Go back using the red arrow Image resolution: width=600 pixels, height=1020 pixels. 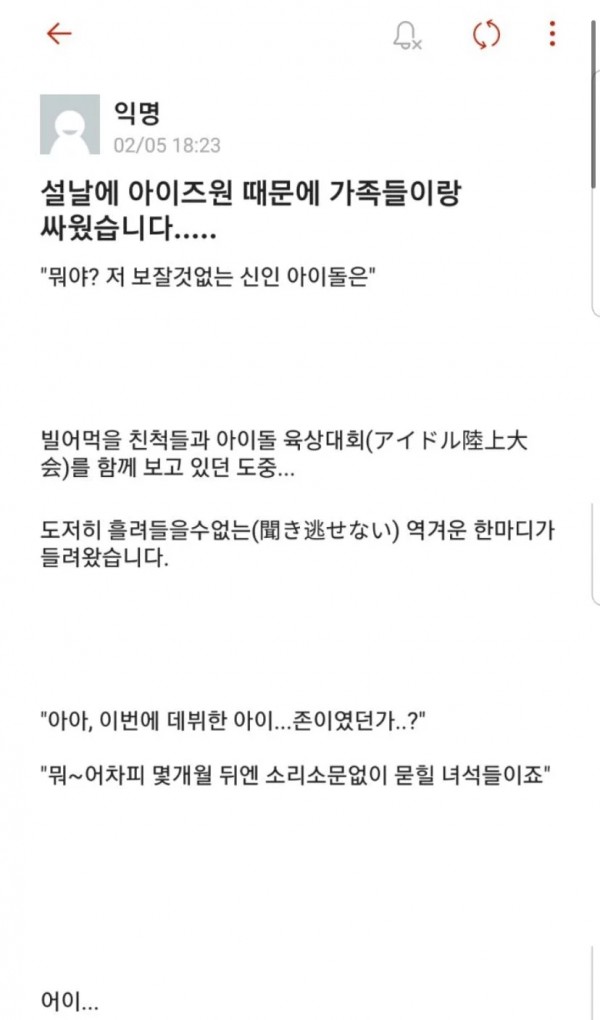[x=59, y=34]
